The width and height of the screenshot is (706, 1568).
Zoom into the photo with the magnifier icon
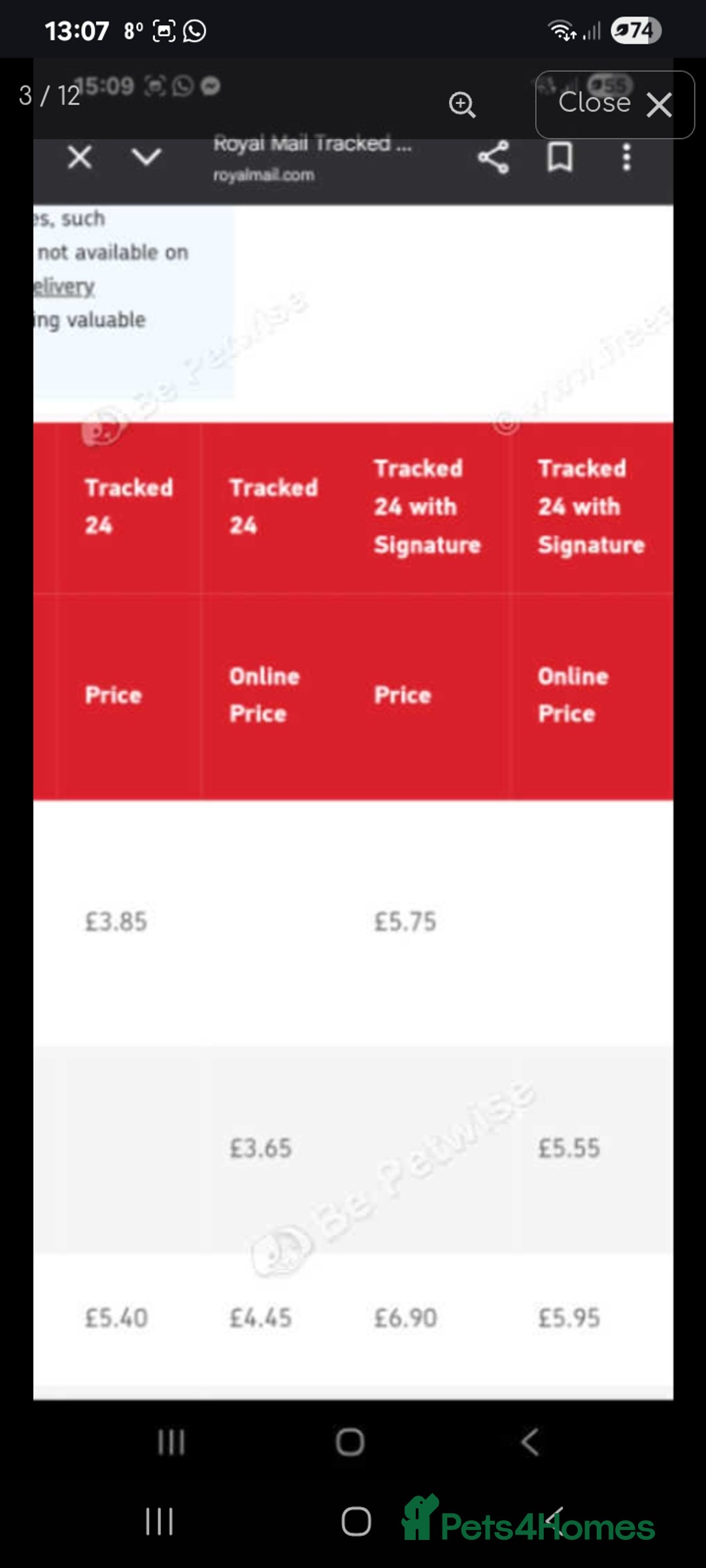(462, 105)
